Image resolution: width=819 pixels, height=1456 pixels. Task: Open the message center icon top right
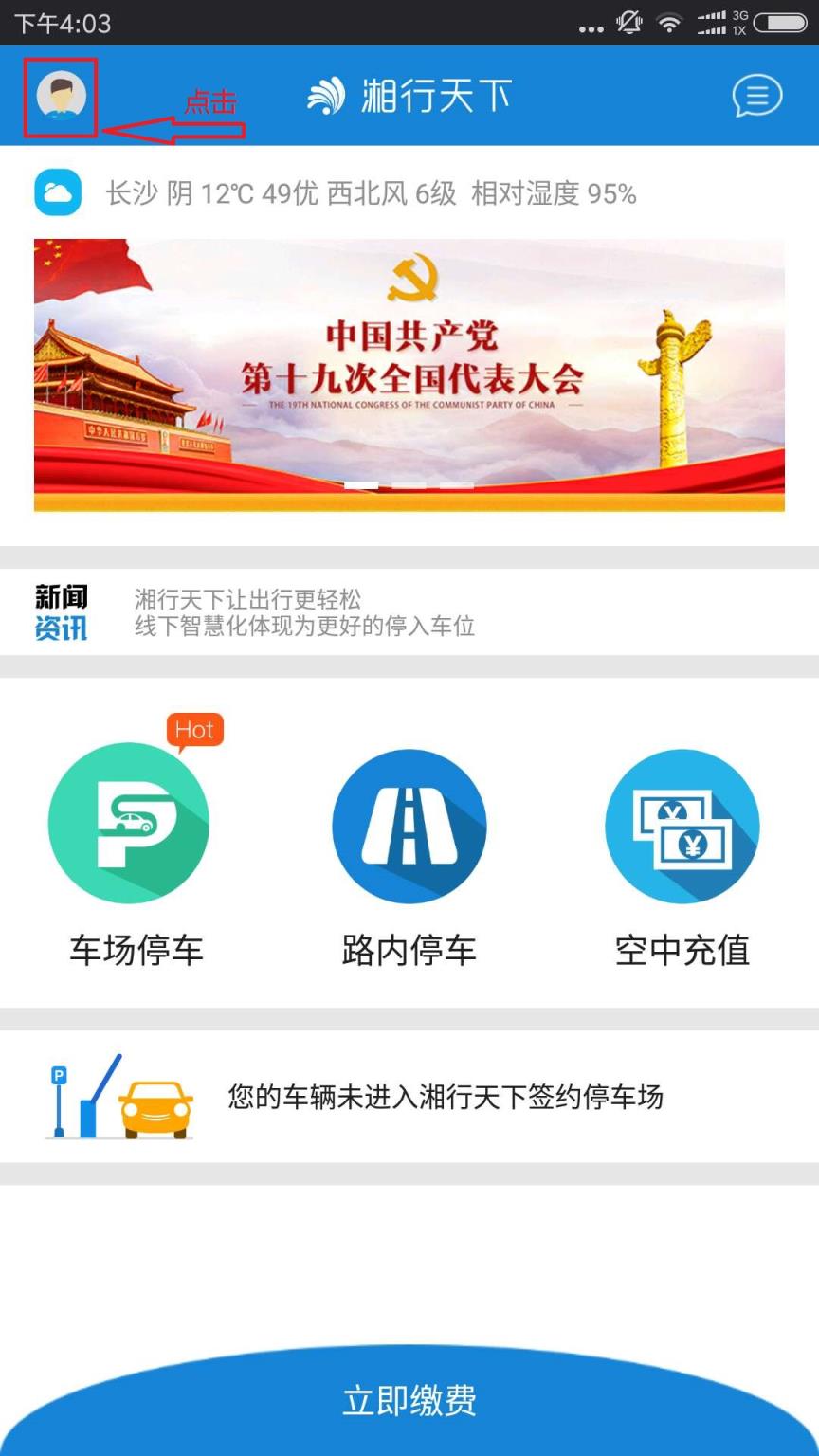coord(755,95)
